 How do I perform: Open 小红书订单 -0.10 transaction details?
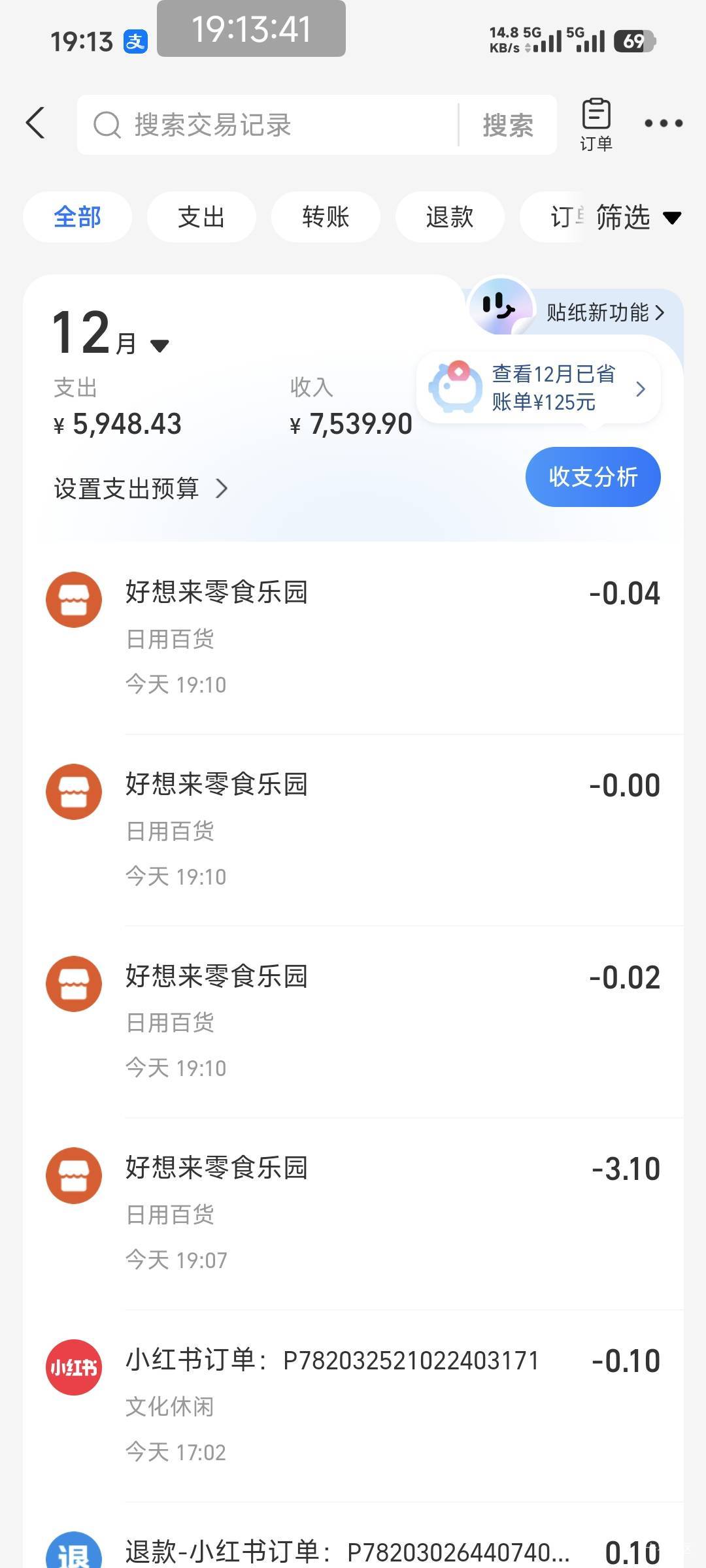point(353,1405)
